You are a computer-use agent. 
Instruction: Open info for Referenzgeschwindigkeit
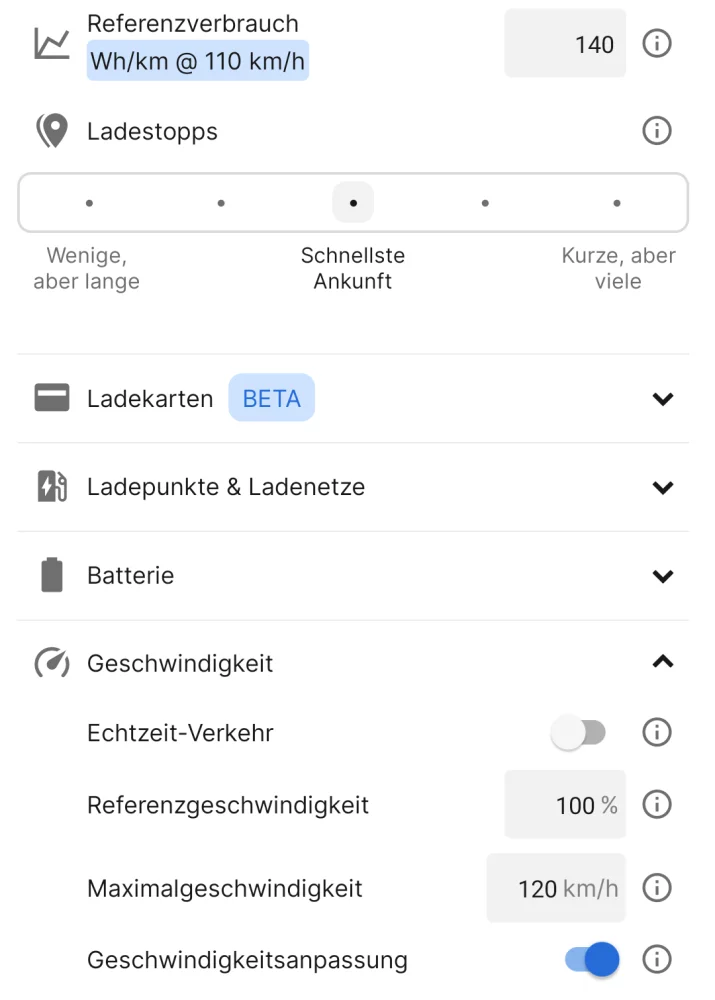coord(657,804)
